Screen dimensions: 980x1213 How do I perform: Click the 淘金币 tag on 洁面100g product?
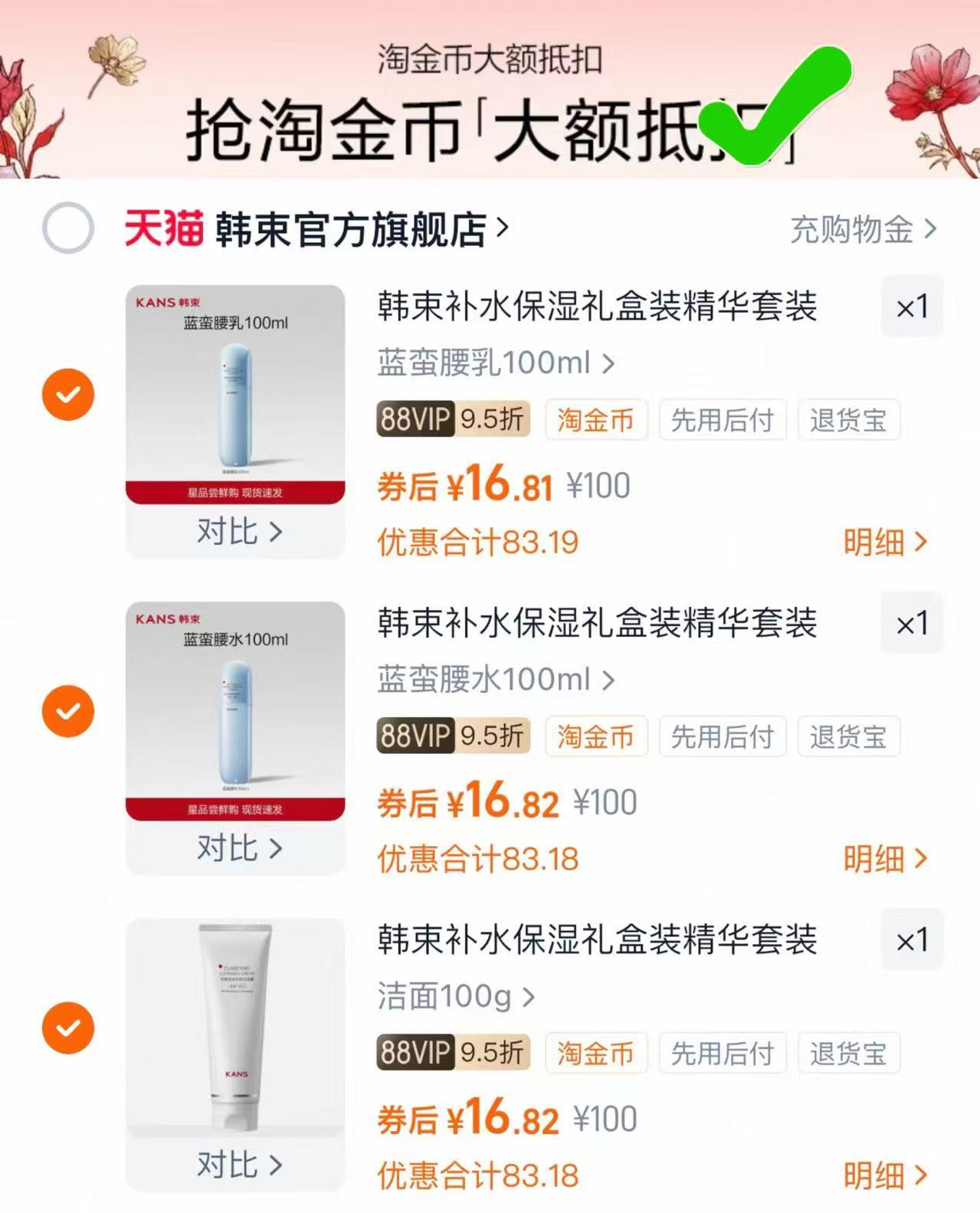coord(596,1053)
